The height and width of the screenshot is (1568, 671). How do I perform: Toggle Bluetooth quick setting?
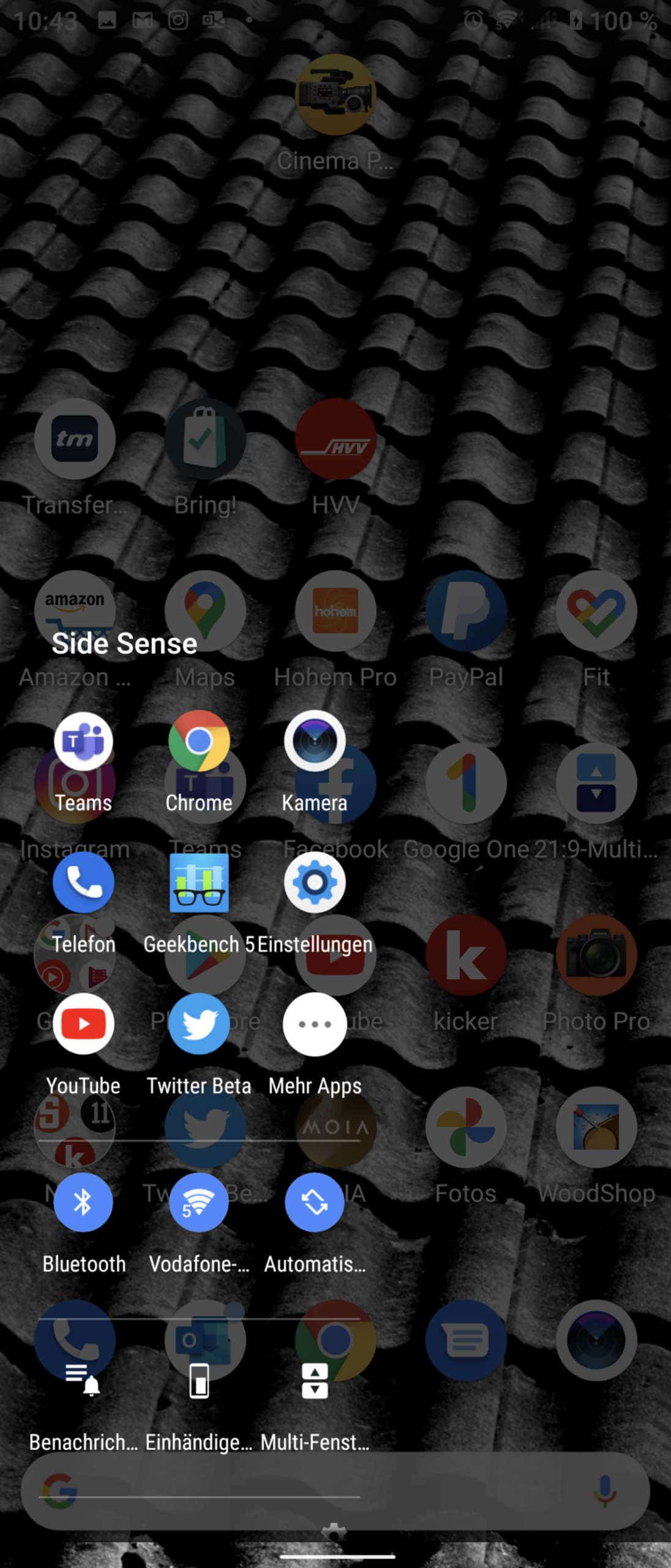83,1202
